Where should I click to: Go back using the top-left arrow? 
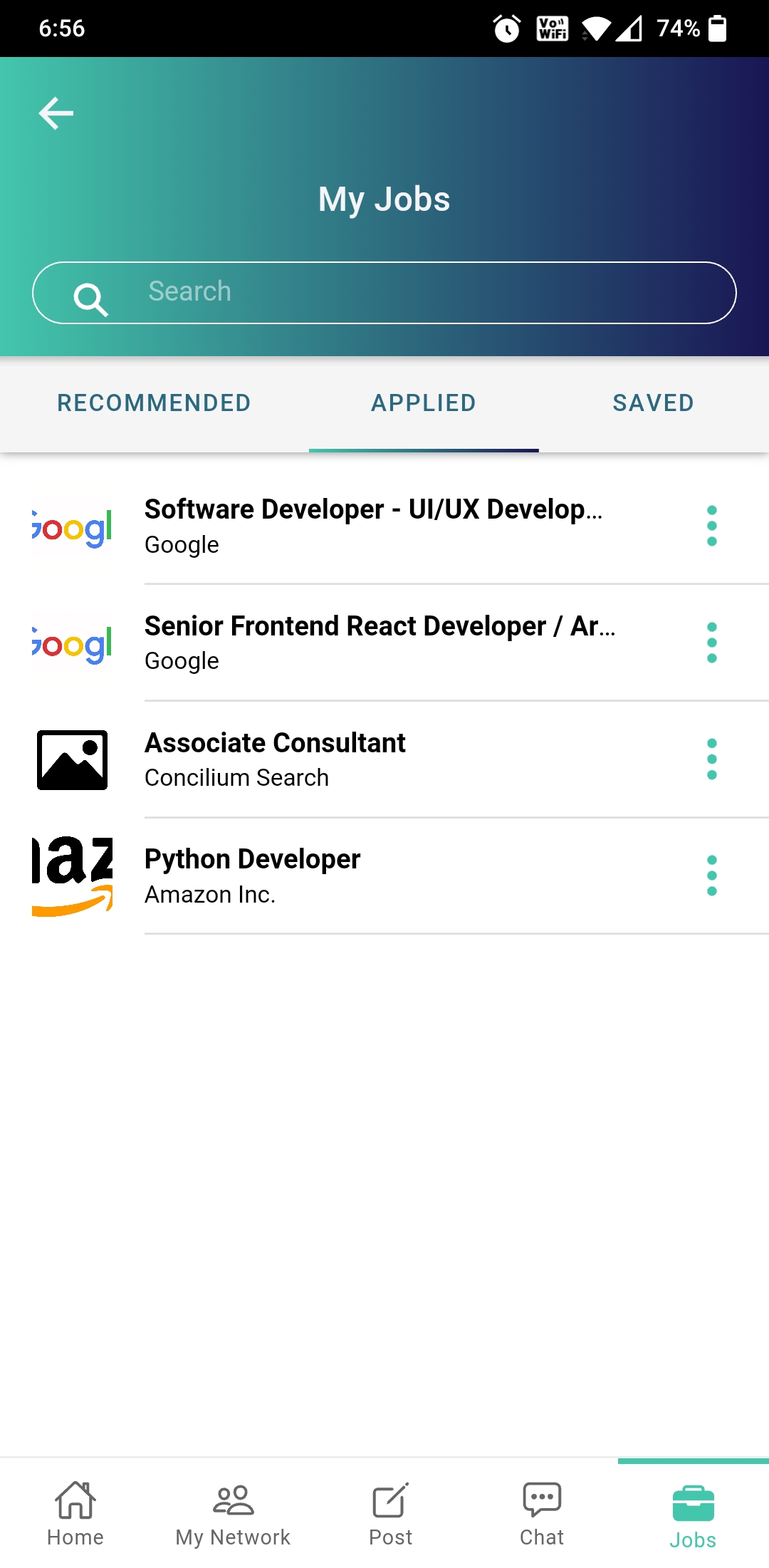point(56,113)
